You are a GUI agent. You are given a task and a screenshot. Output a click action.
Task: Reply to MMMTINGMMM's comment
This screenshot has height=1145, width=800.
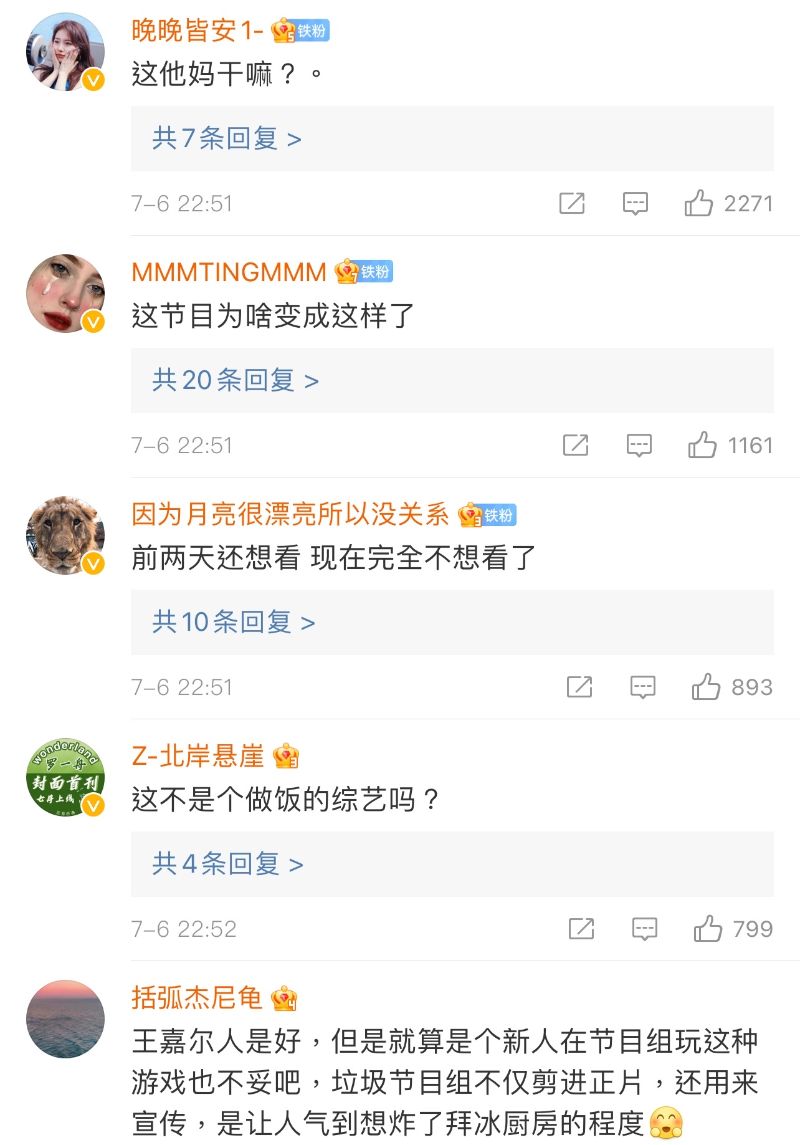639,445
